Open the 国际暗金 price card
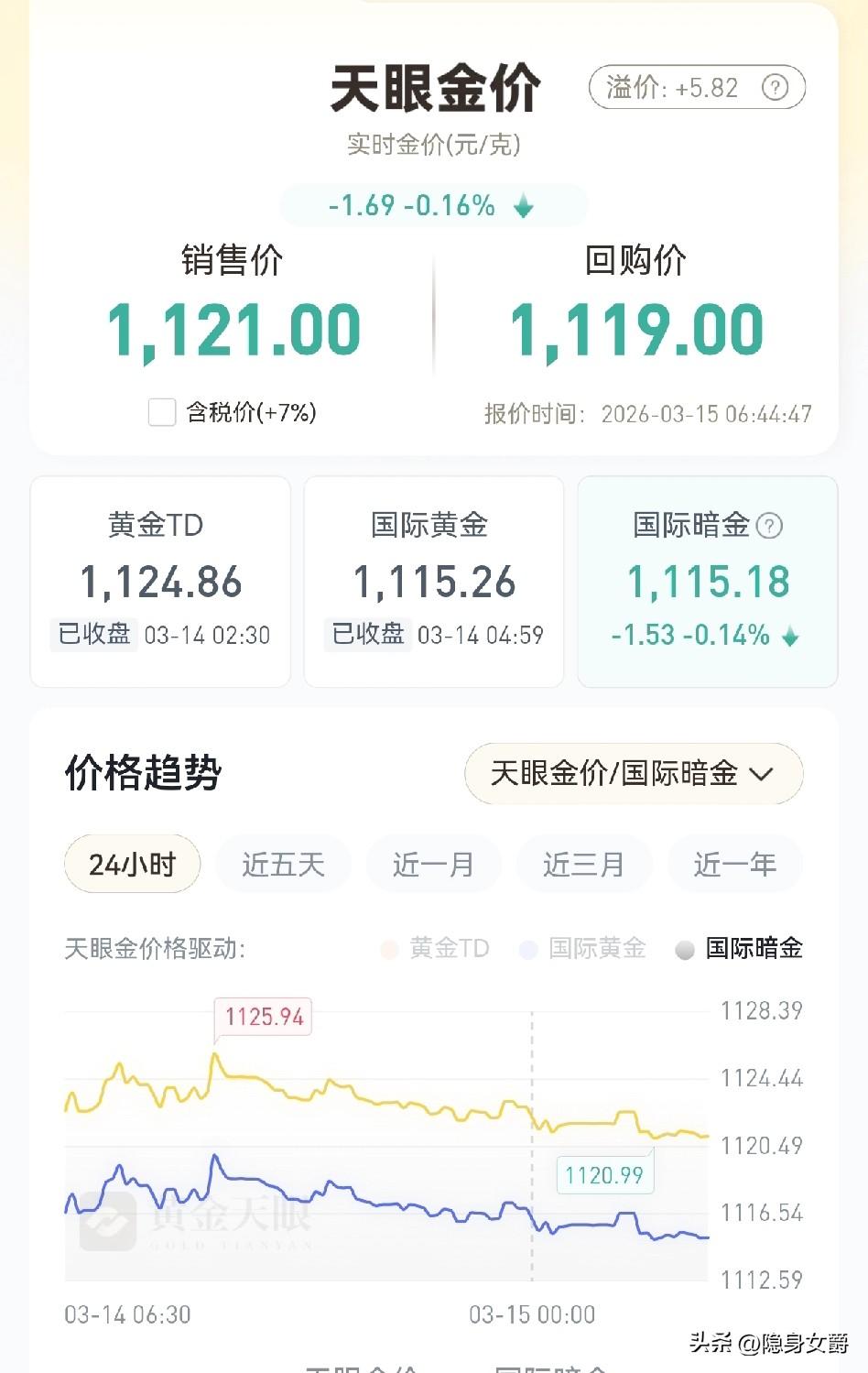This screenshot has width=868, height=1373. click(710, 582)
